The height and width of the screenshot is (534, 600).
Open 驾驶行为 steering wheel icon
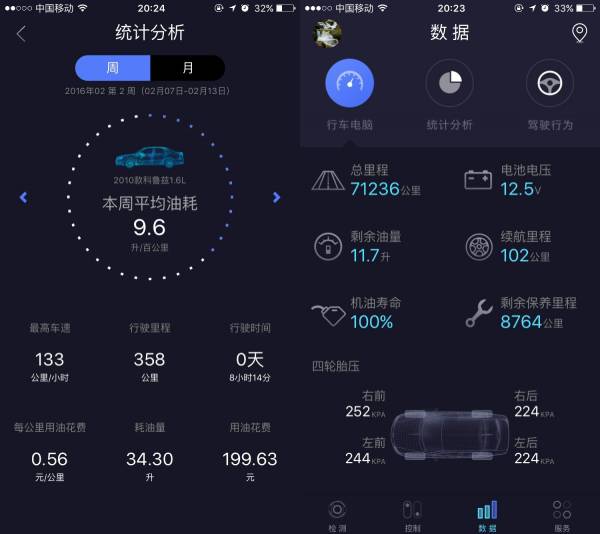(550, 83)
